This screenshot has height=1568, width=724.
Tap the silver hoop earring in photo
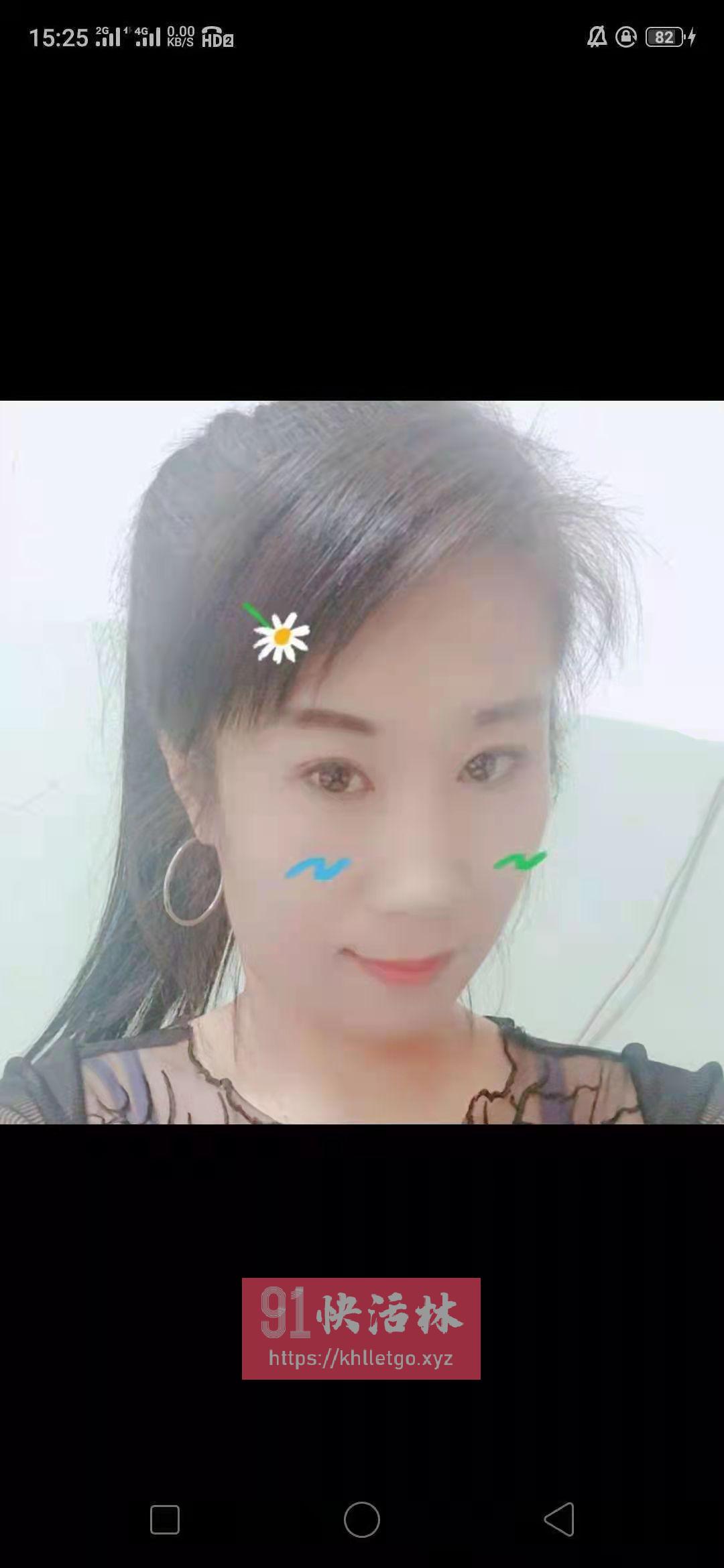point(192,885)
